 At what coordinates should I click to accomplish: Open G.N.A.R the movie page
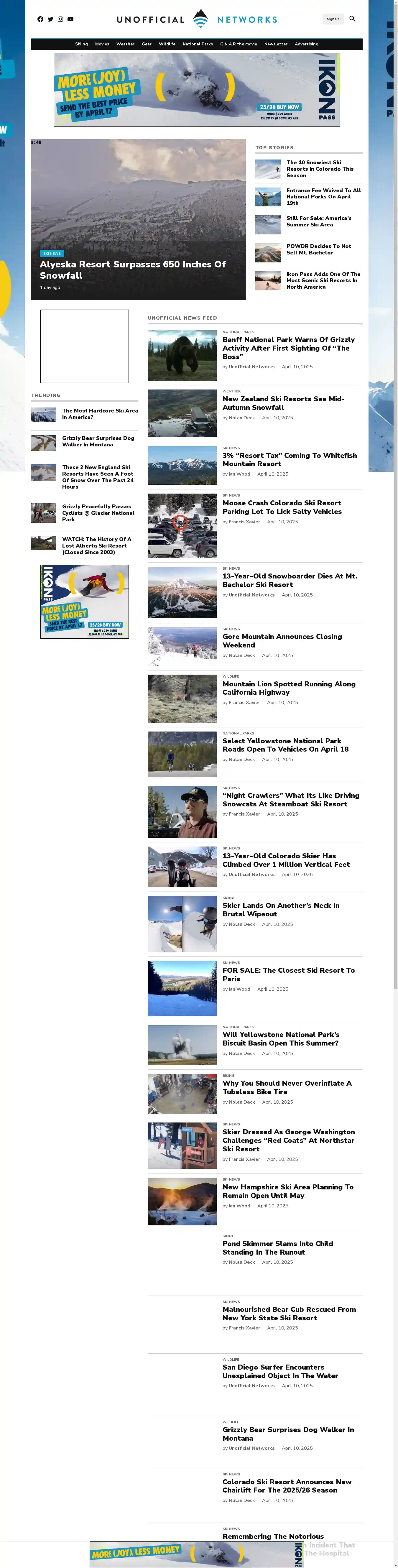pyautogui.click(x=239, y=44)
